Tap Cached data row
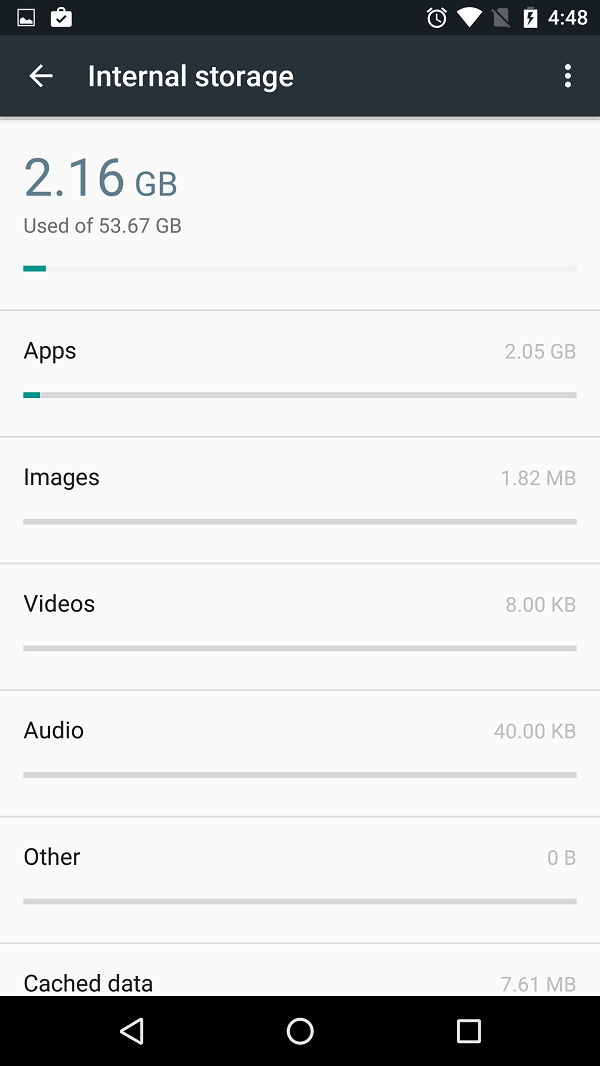This screenshot has width=600, height=1066. (300, 980)
